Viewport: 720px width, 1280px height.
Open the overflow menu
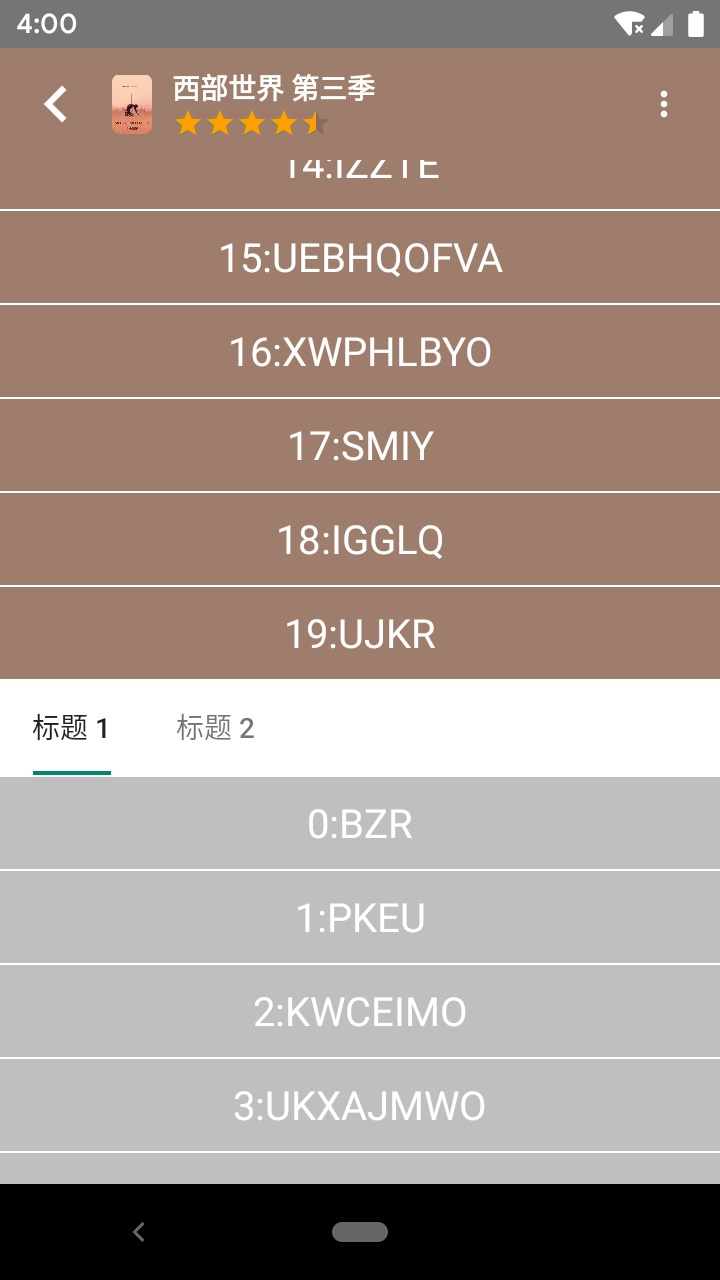pyautogui.click(x=664, y=104)
